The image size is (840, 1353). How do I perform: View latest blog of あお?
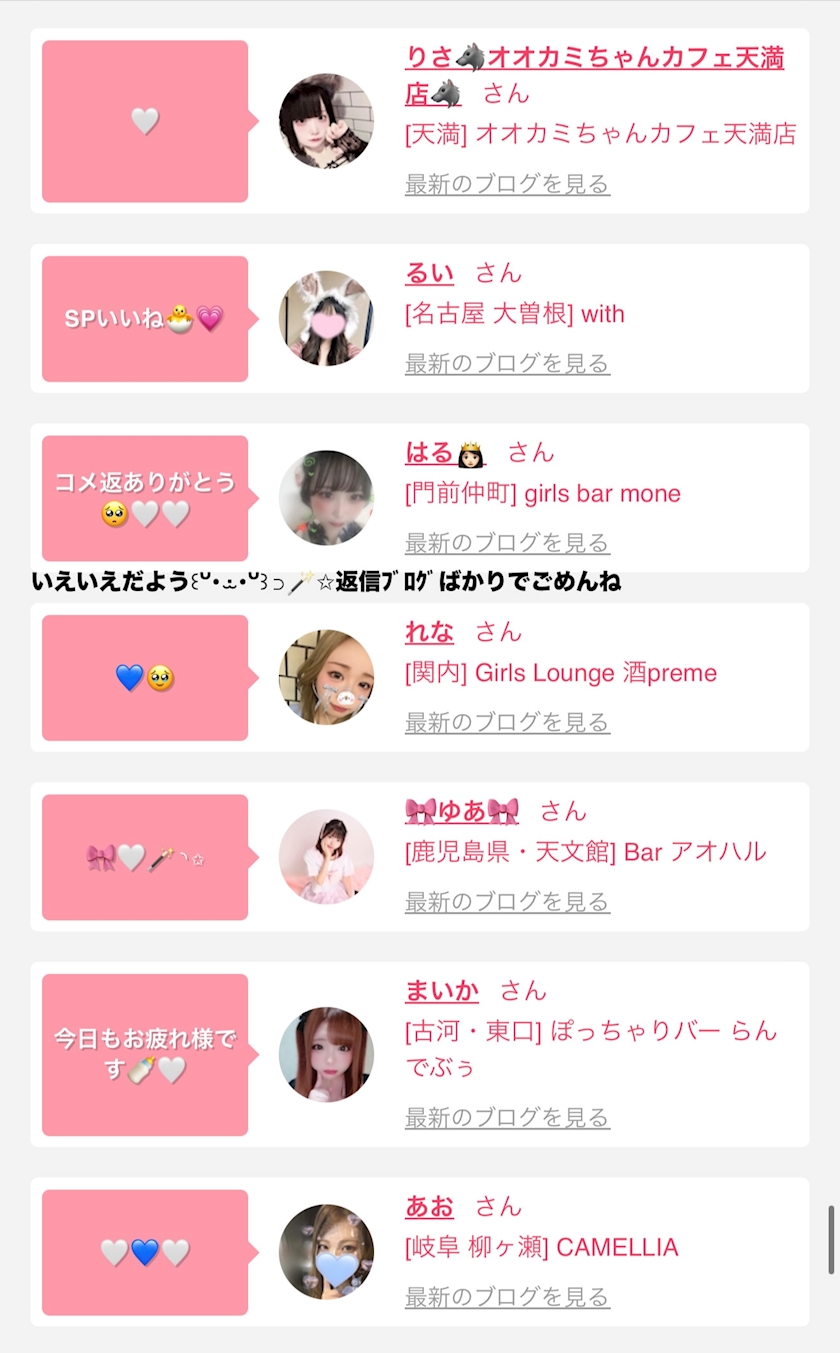507,1297
